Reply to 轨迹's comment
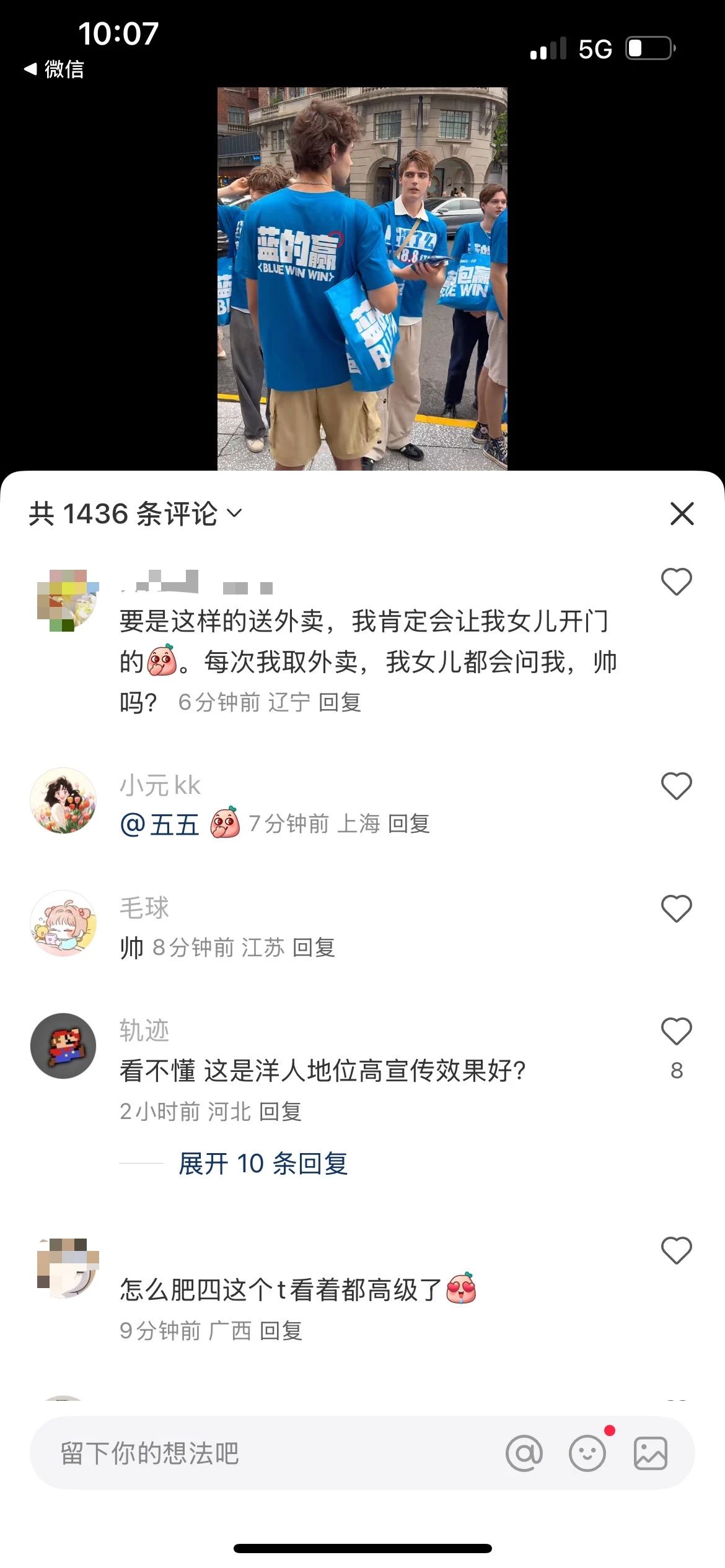The width and height of the screenshot is (725, 1568). coord(280,1112)
